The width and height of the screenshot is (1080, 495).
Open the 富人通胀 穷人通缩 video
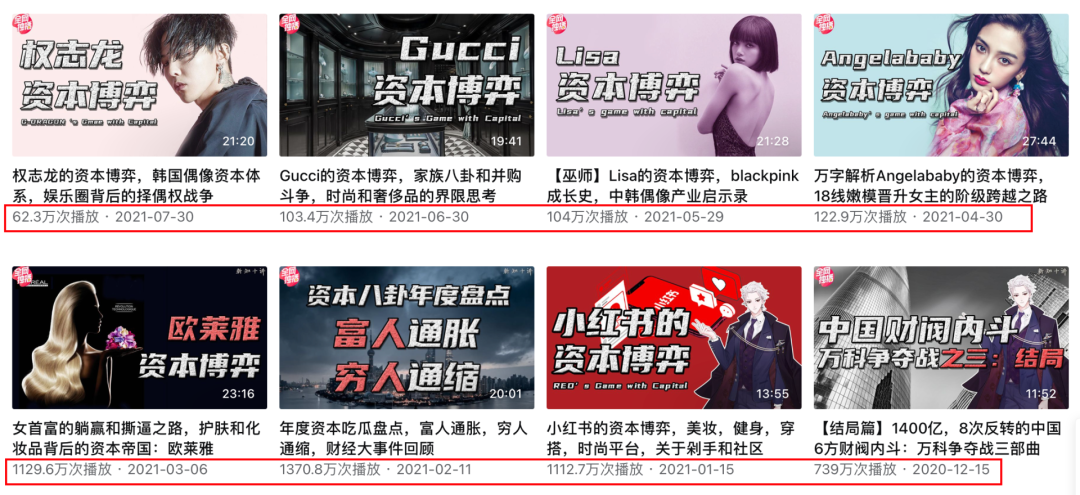tap(407, 337)
